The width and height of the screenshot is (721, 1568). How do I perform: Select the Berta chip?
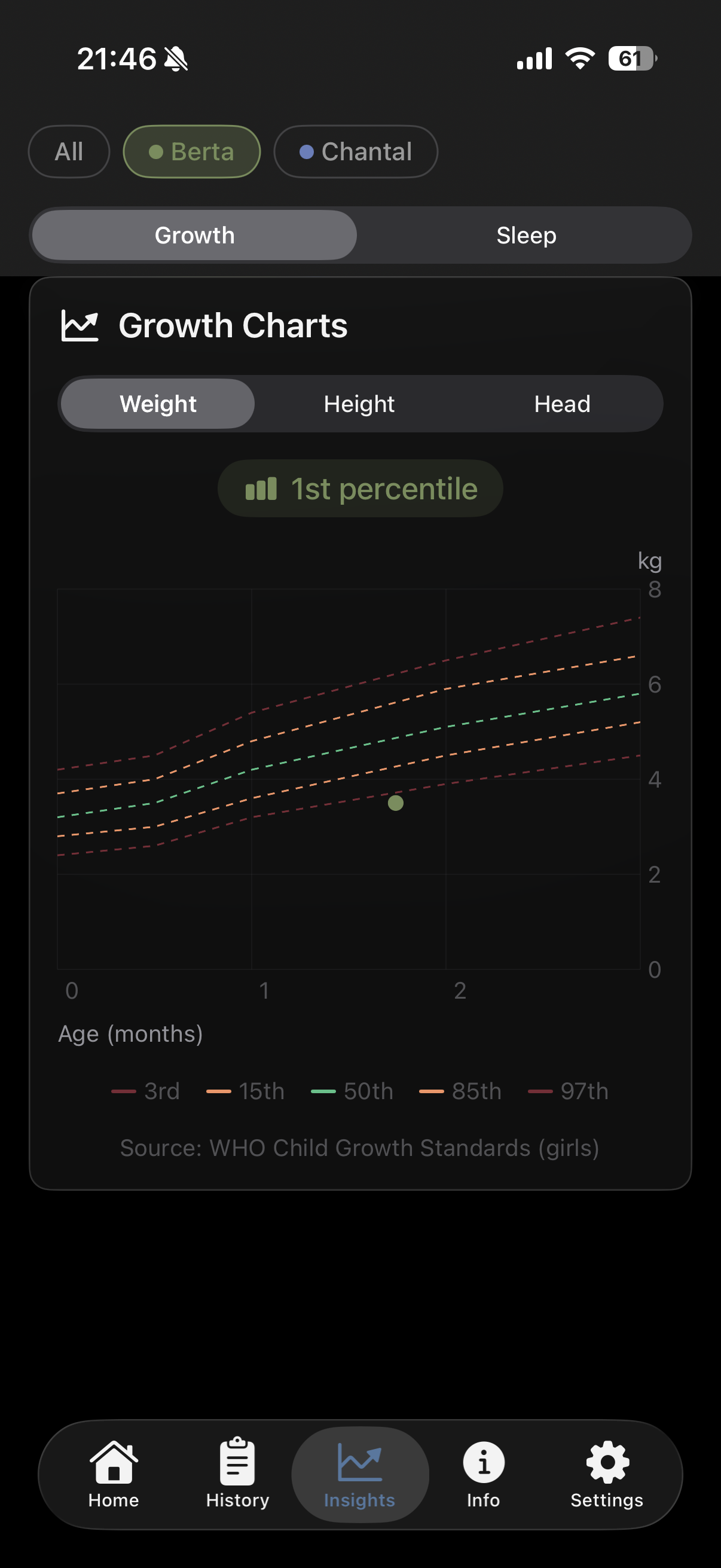192,151
